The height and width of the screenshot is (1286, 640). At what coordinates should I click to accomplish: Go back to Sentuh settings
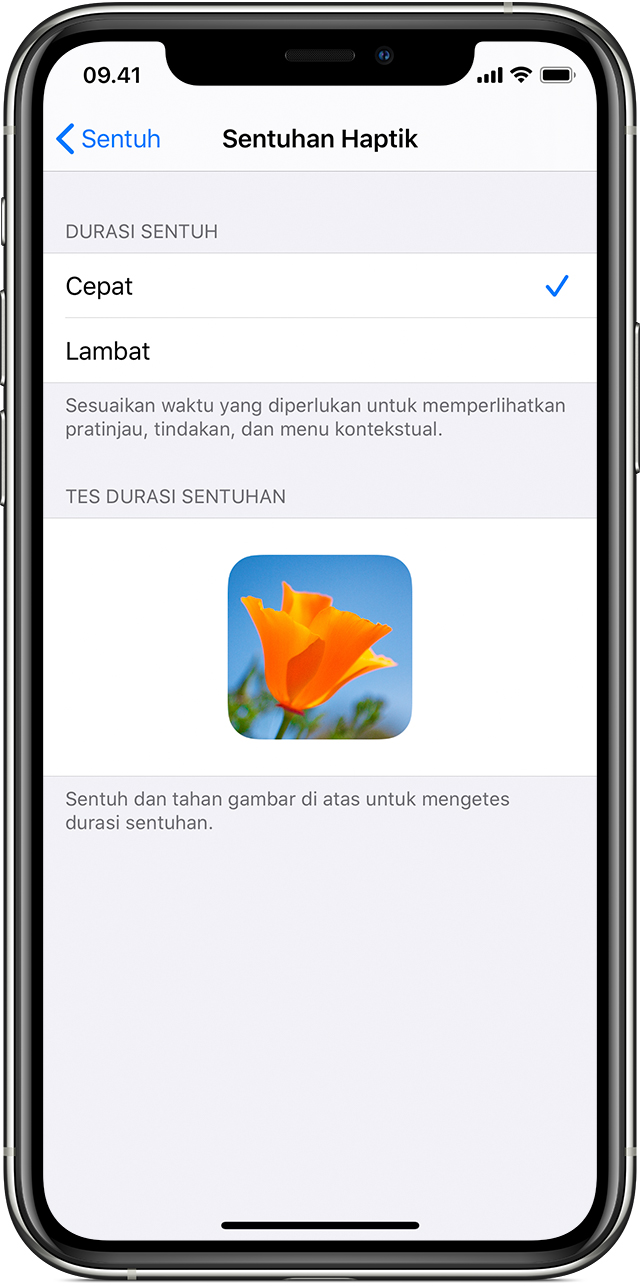coord(108,139)
